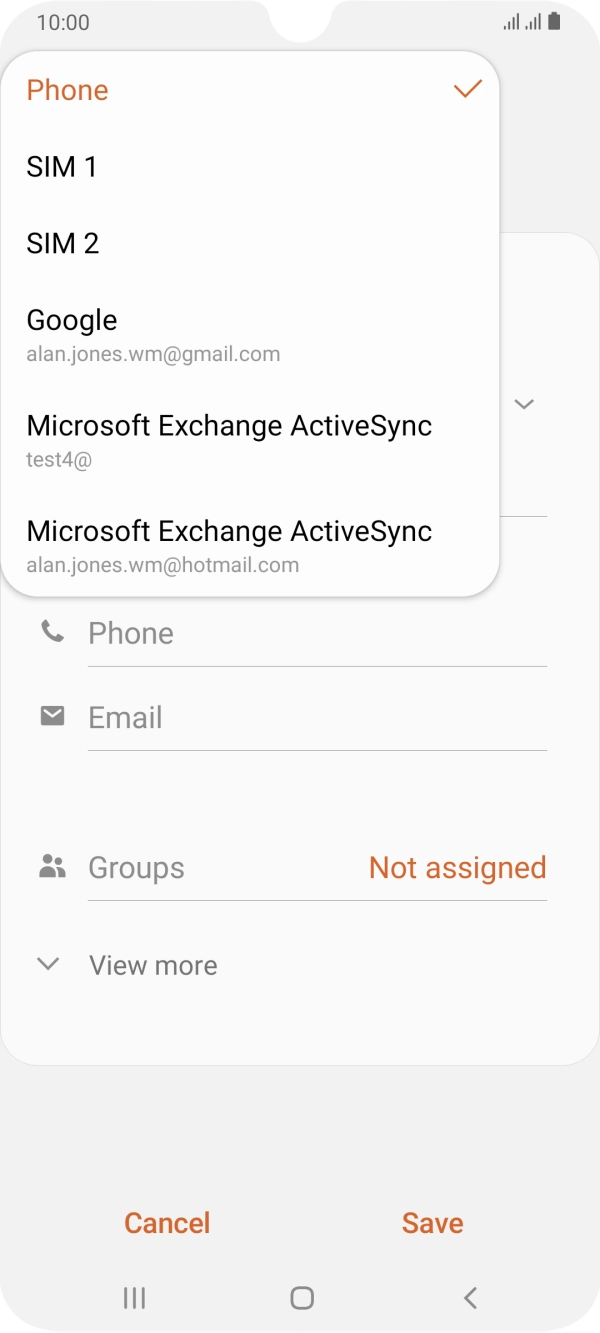The height and width of the screenshot is (1333, 600).
Task: Expand View more fields
Action: (x=152, y=965)
